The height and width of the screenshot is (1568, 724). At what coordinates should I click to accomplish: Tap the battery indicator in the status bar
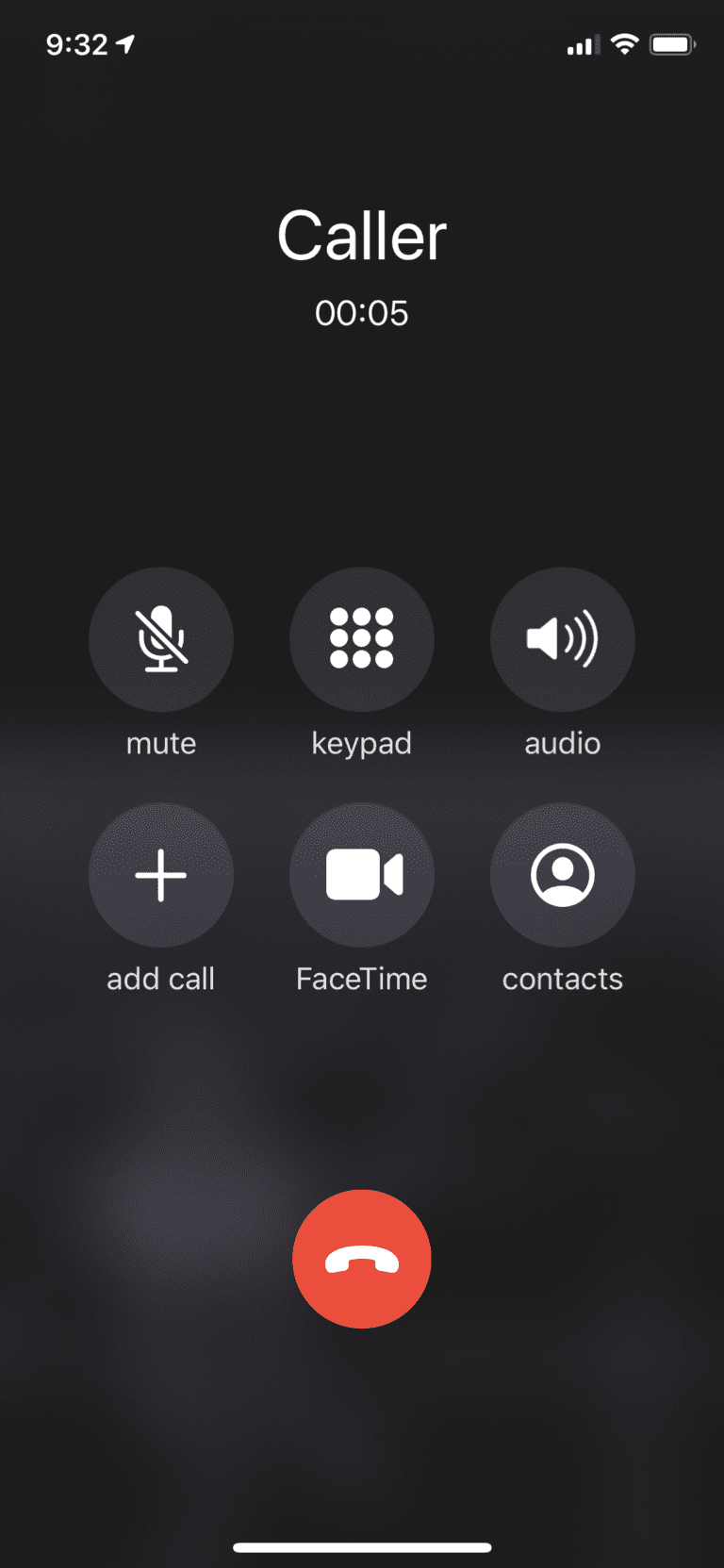click(671, 43)
